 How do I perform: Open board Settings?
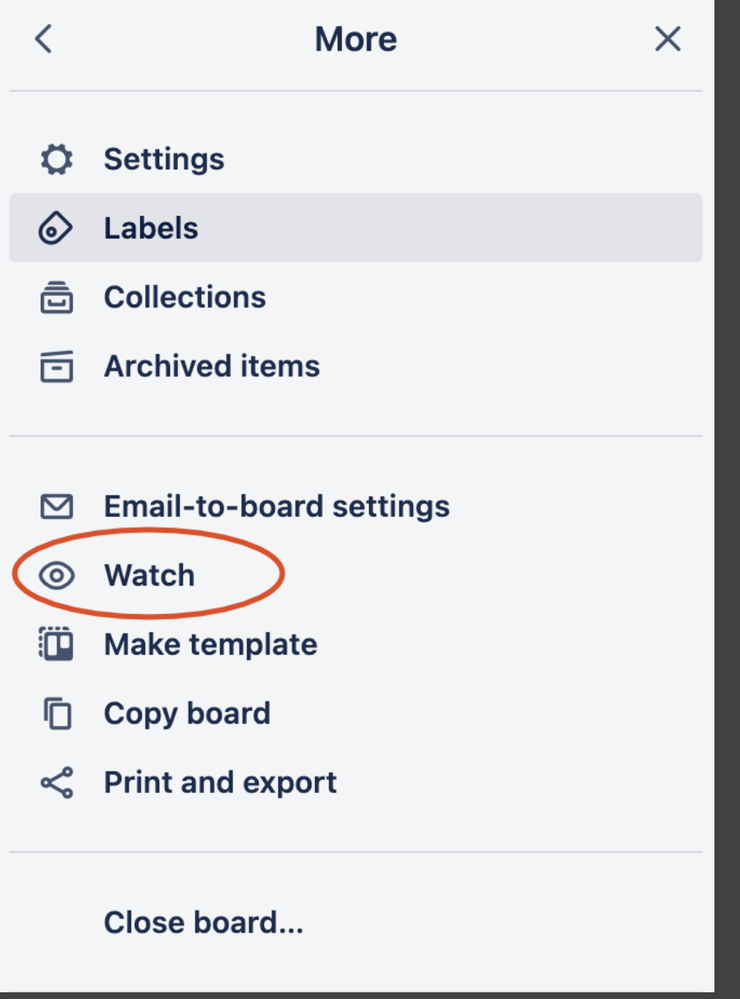tap(163, 159)
